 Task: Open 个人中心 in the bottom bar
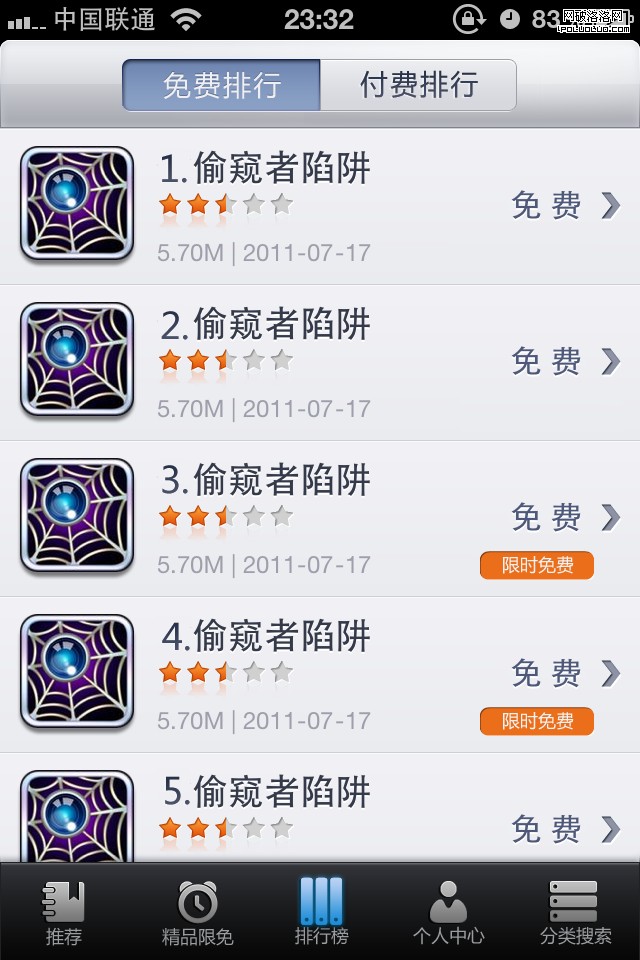click(x=448, y=912)
